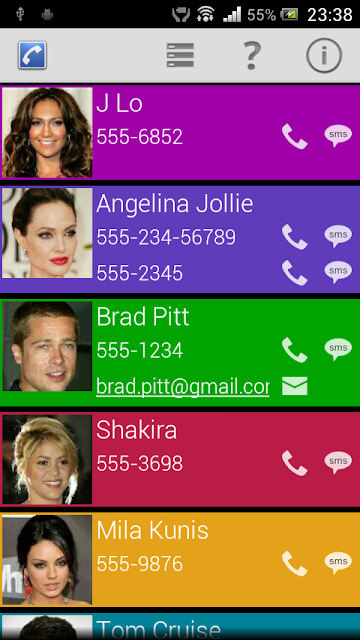Open the brad.pitt@gmail.com link
The width and height of the screenshot is (360, 640).
tap(182, 386)
